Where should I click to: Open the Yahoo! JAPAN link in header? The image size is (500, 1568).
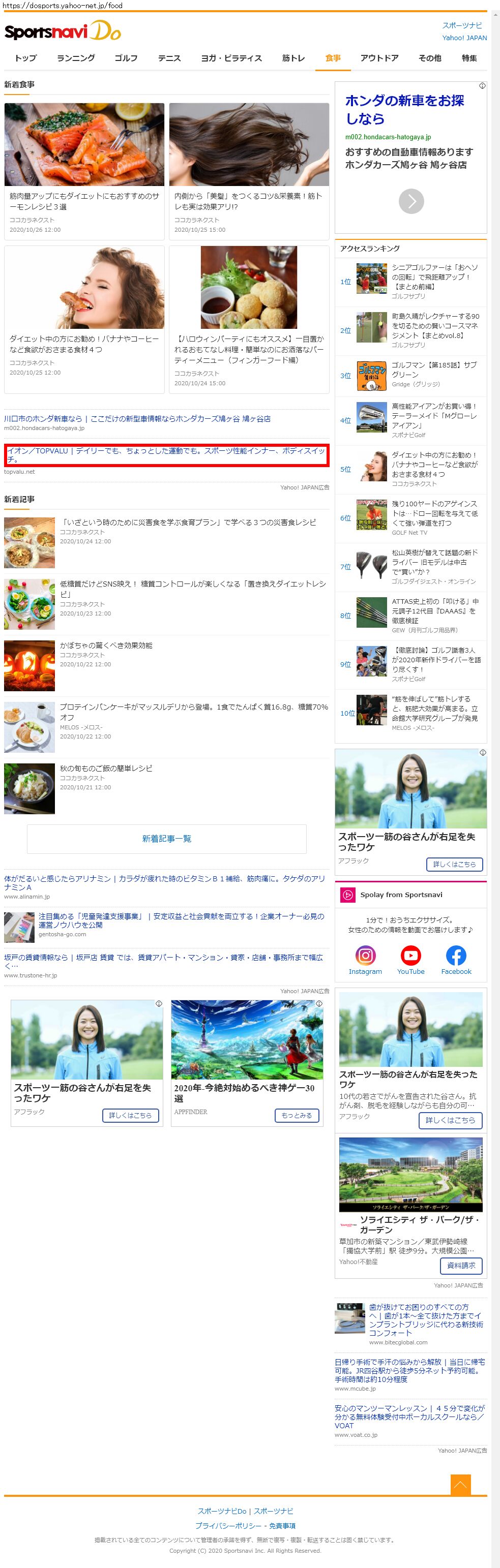464,38
